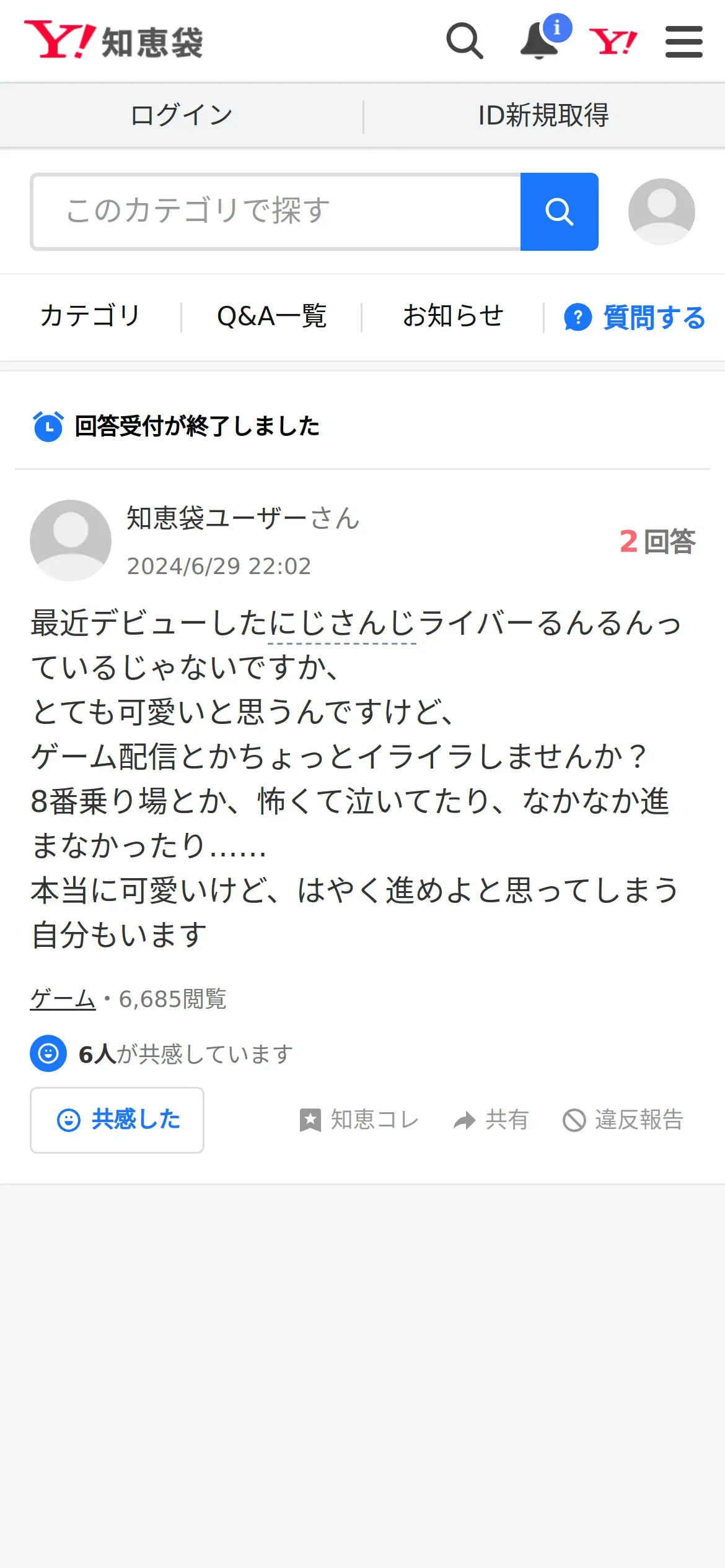Open the profile avatar beside the search box
The image size is (725, 1568).
pos(661,211)
